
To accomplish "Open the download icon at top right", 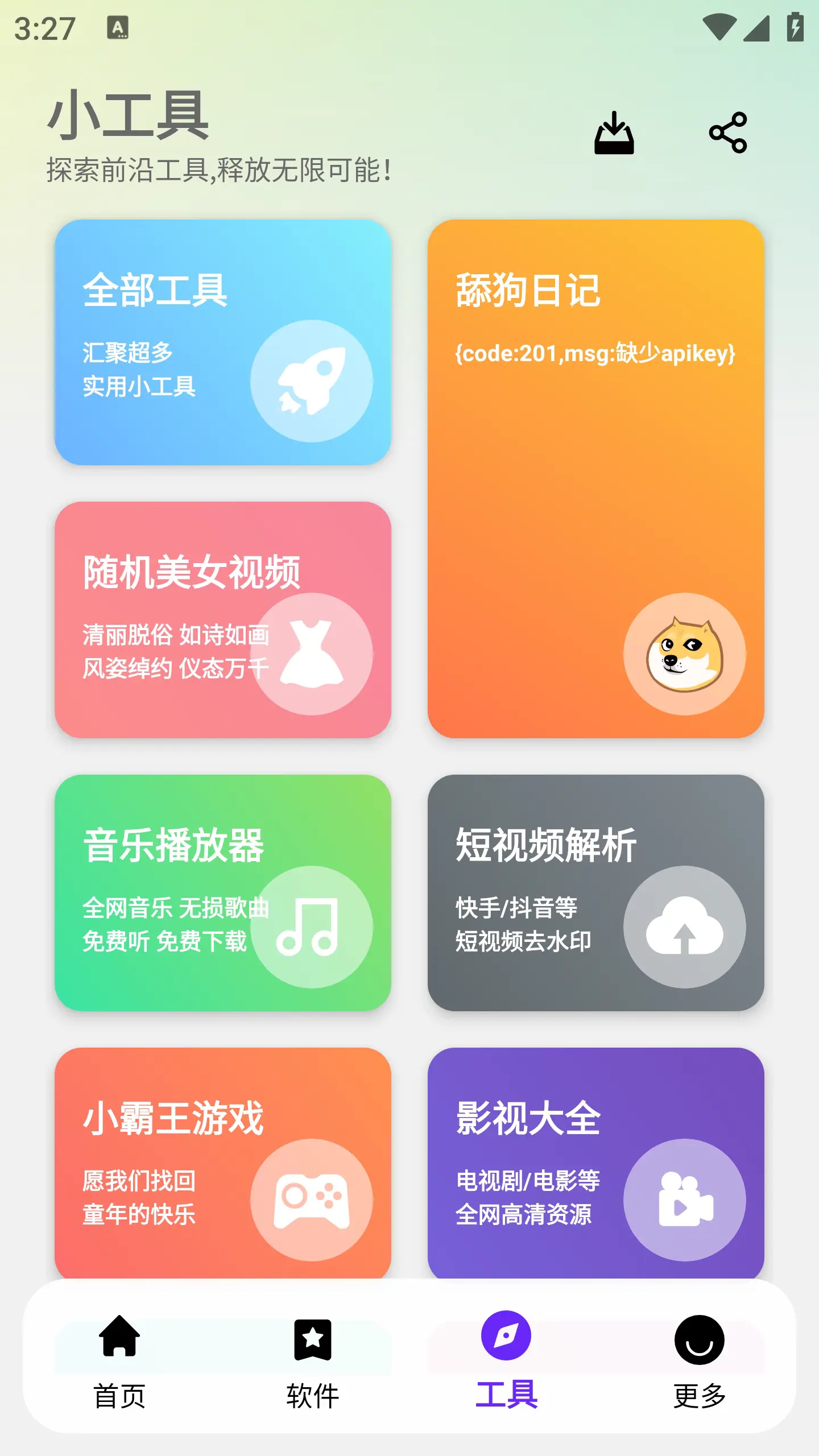I will 615,134.
